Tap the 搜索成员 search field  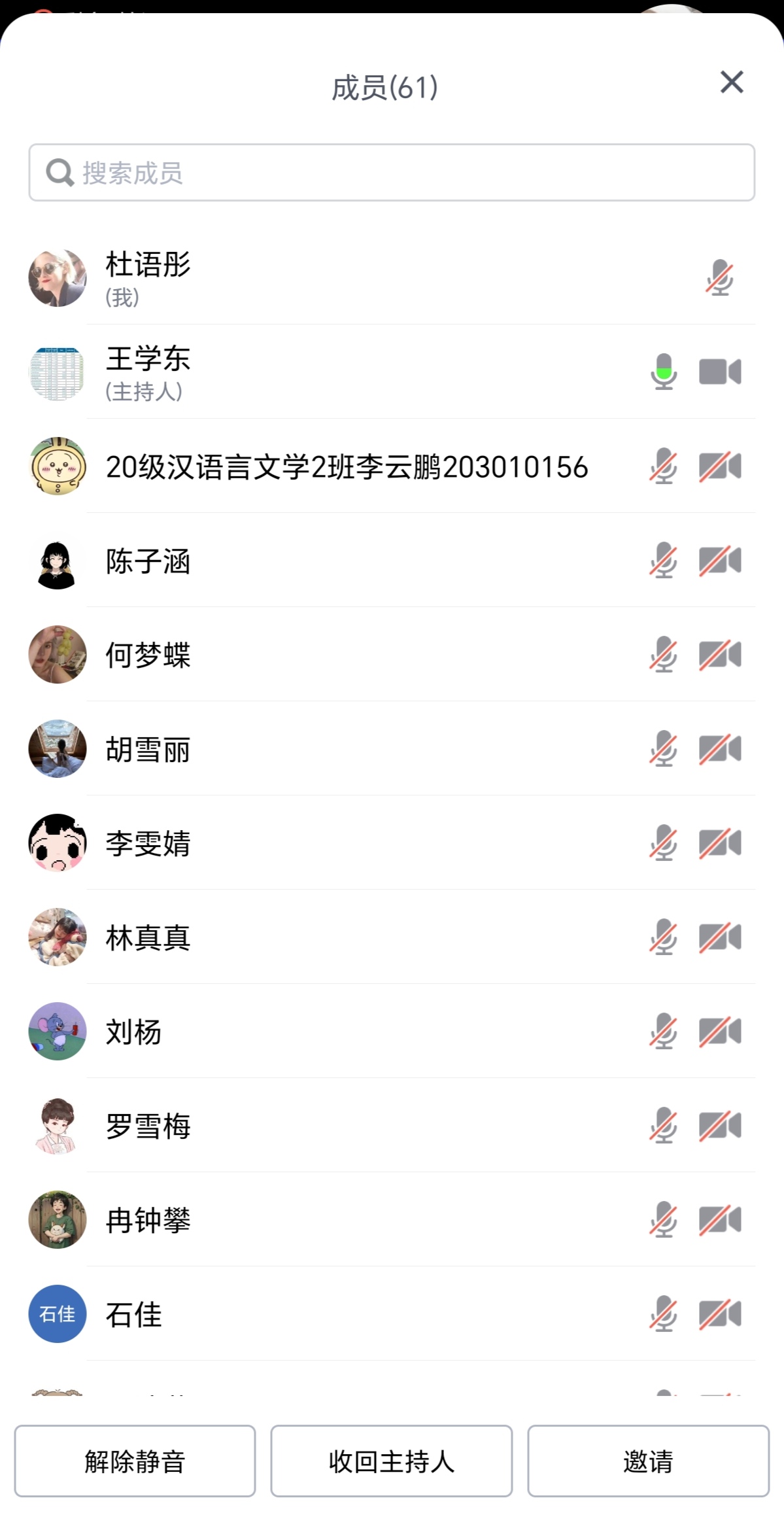coord(391,173)
